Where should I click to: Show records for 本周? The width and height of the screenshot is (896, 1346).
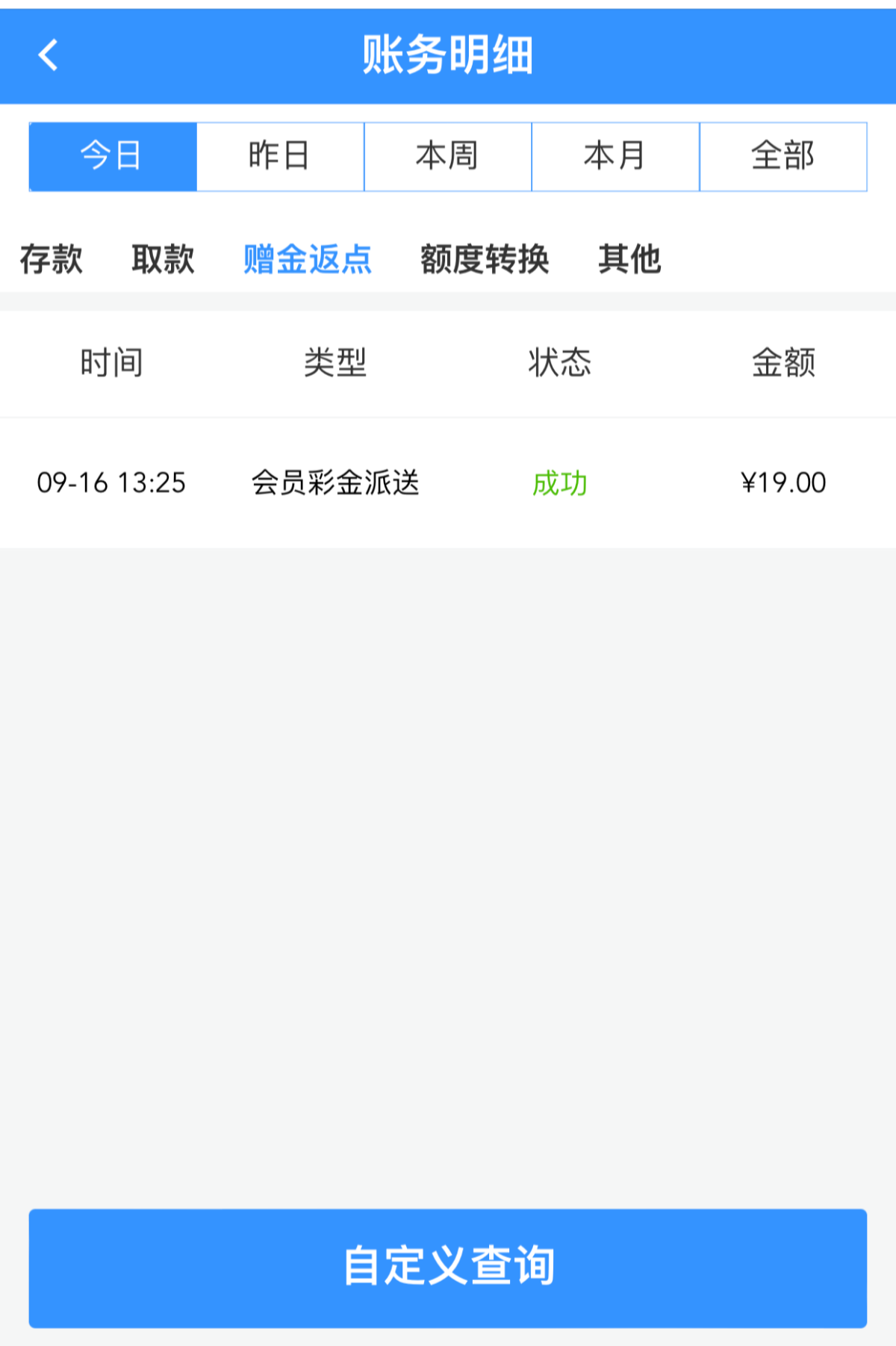[x=447, y=157]
